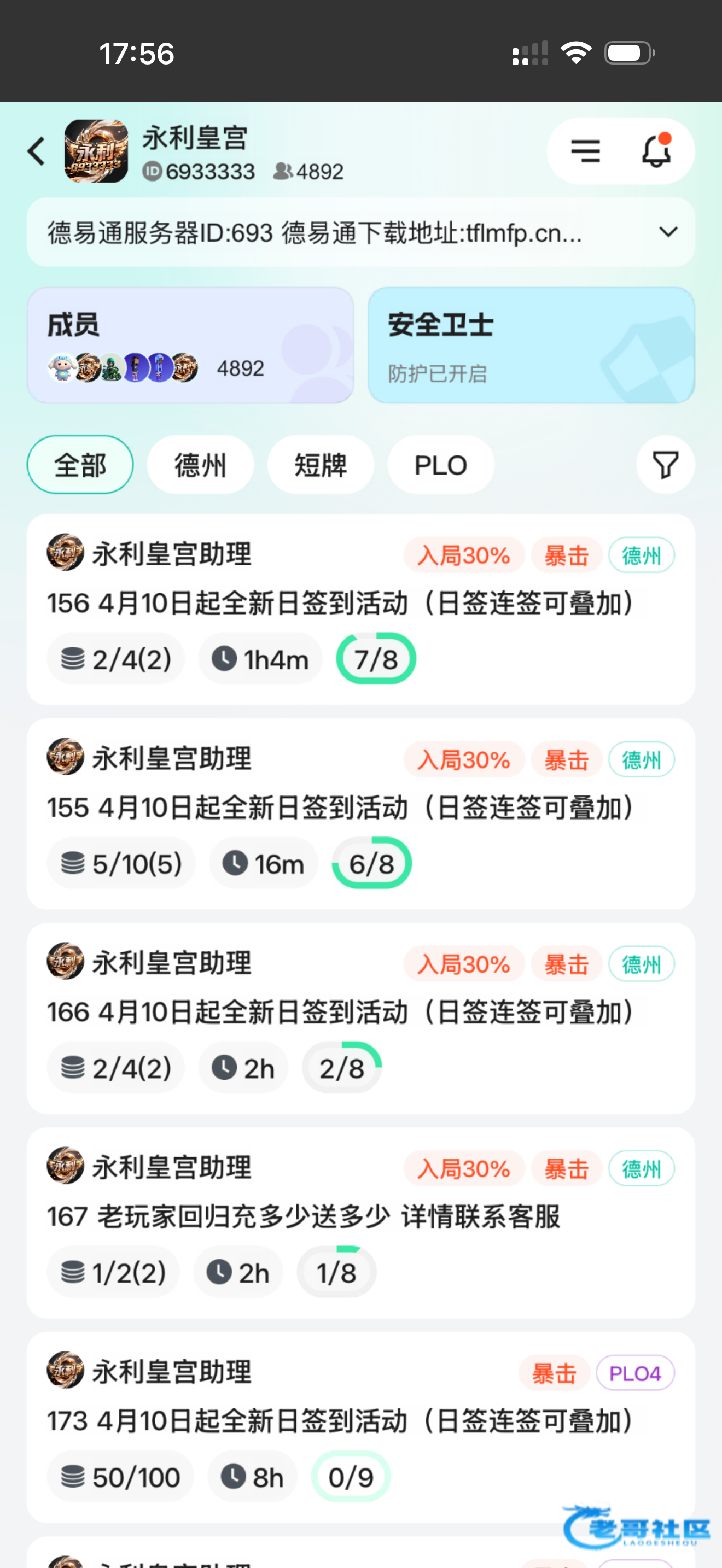Open the hamburger menu
The width and height of the screenshot is (722, 1568).
click(585, 151)
